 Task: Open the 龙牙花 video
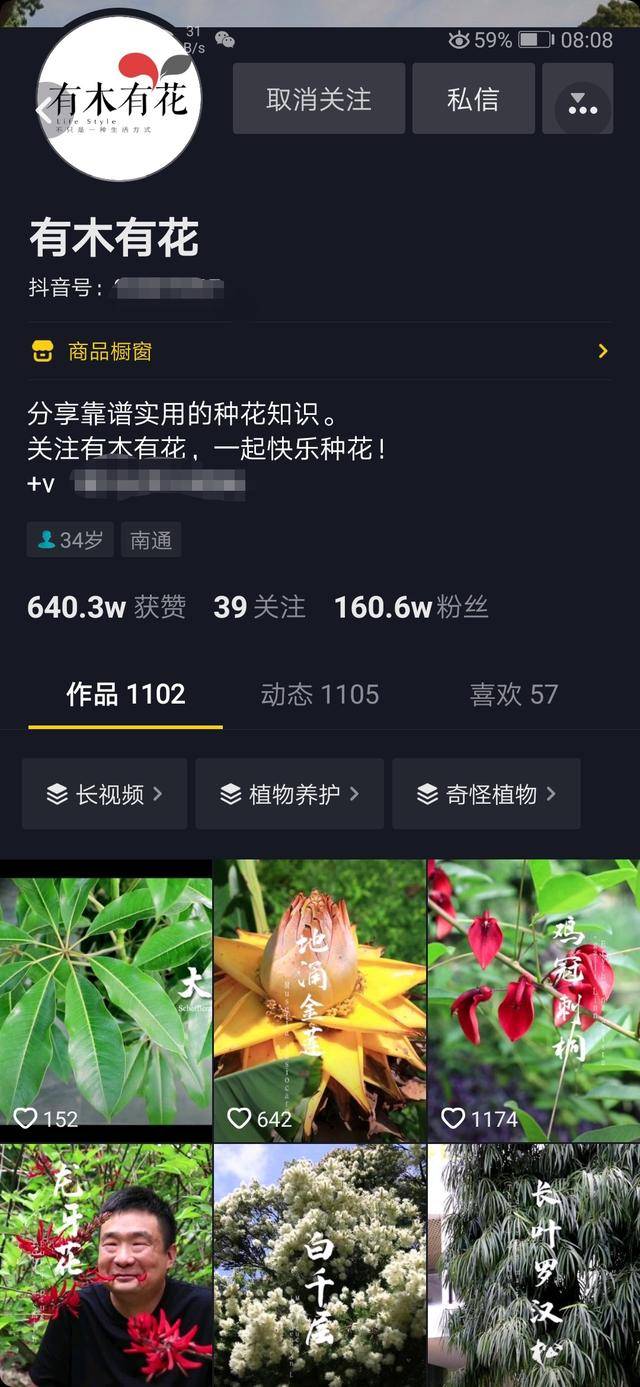106,1265
